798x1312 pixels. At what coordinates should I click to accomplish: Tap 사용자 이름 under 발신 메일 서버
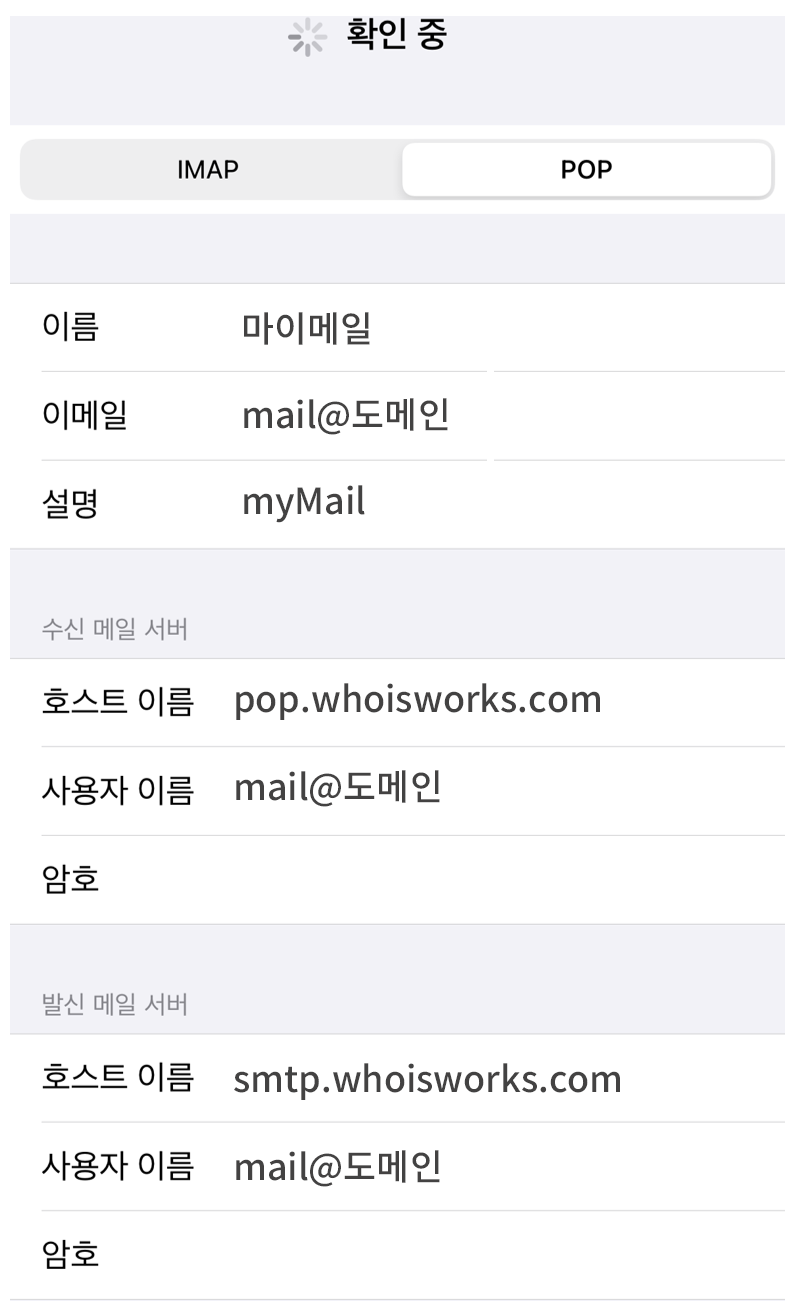(398, 1167)
